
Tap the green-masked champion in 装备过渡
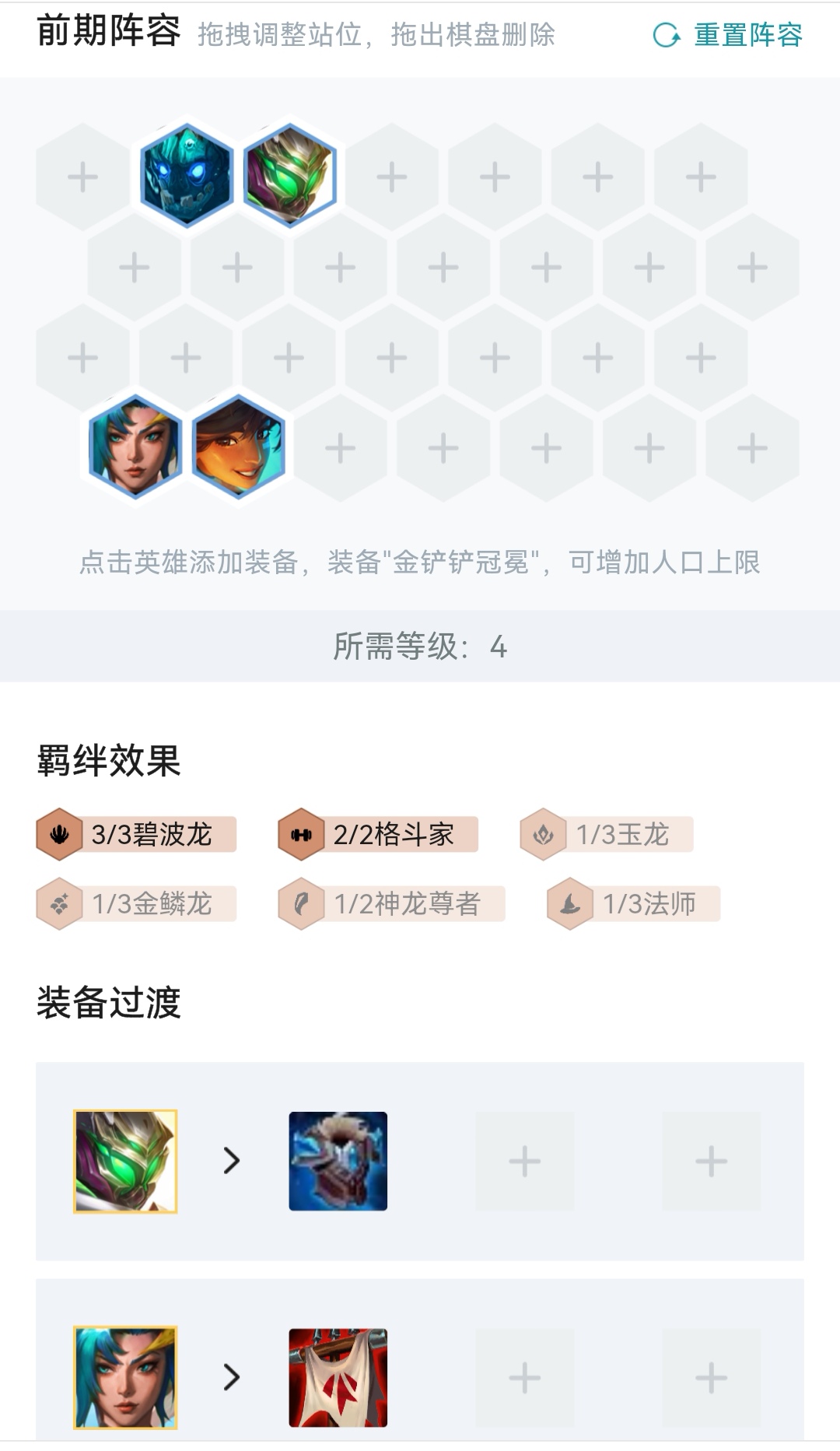pyautogui.click(x=125, y=1162)
